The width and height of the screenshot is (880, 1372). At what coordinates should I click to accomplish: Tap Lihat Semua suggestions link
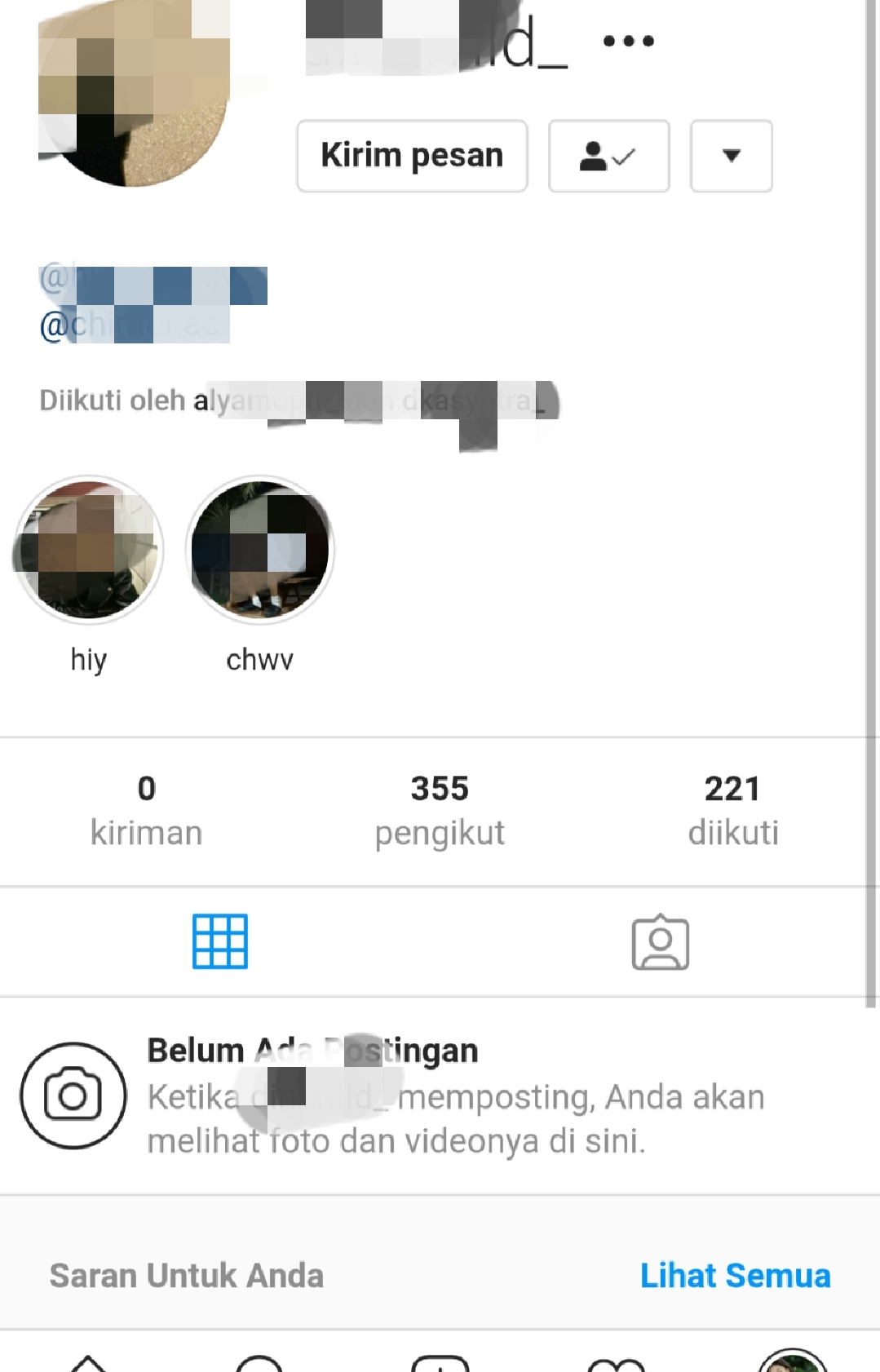point(735,1275)
